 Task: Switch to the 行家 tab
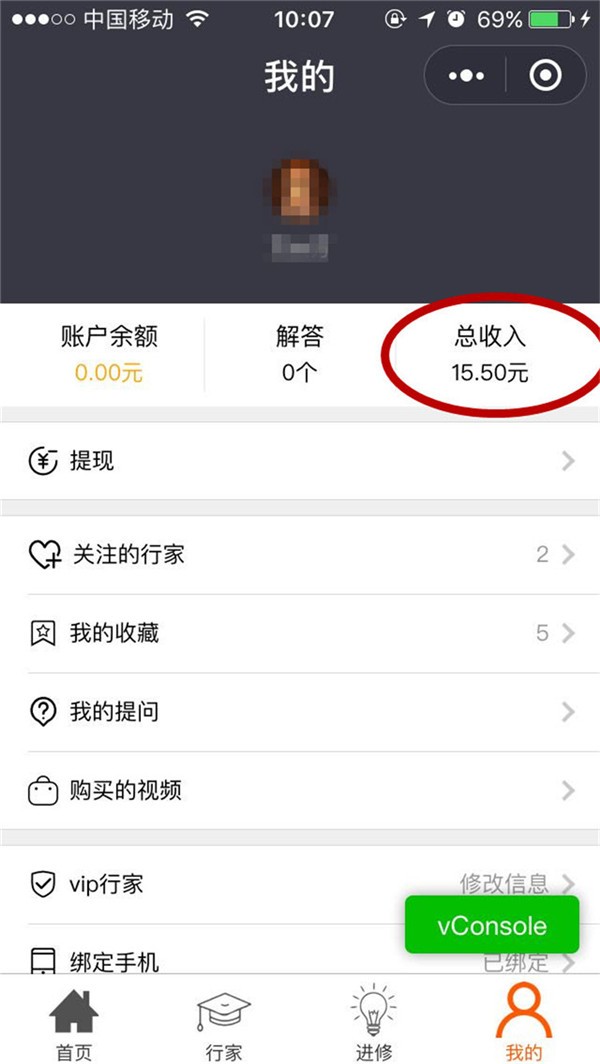click(x=223, y=1022)
